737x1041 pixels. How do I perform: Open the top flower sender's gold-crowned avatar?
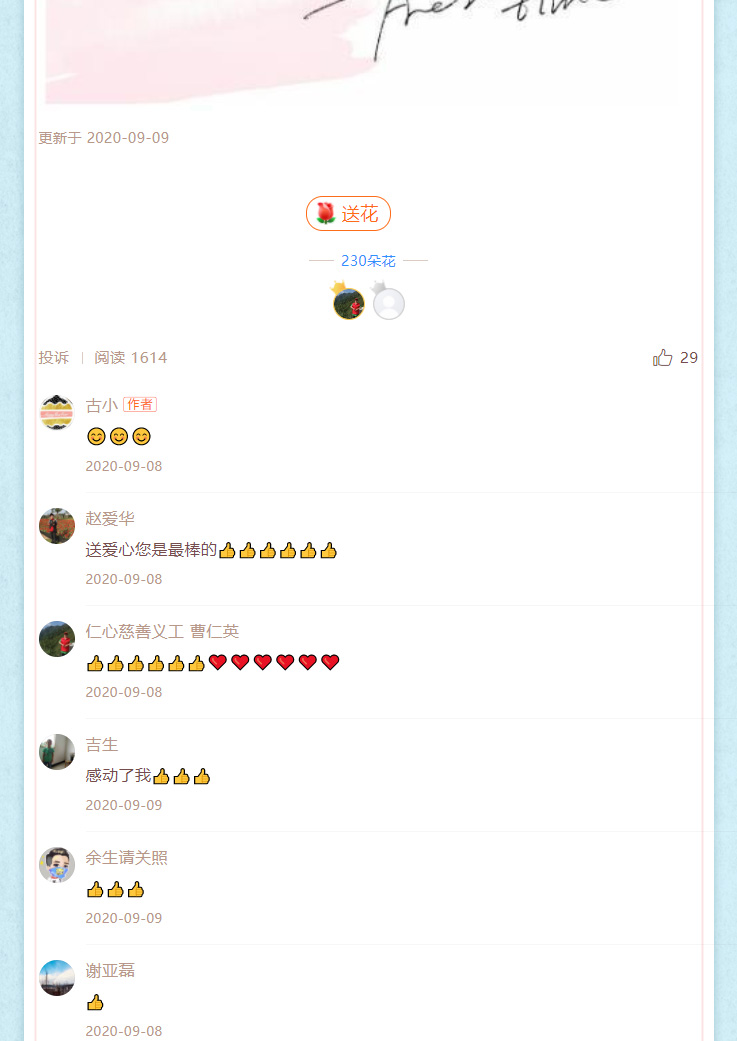tap(348, 303)
